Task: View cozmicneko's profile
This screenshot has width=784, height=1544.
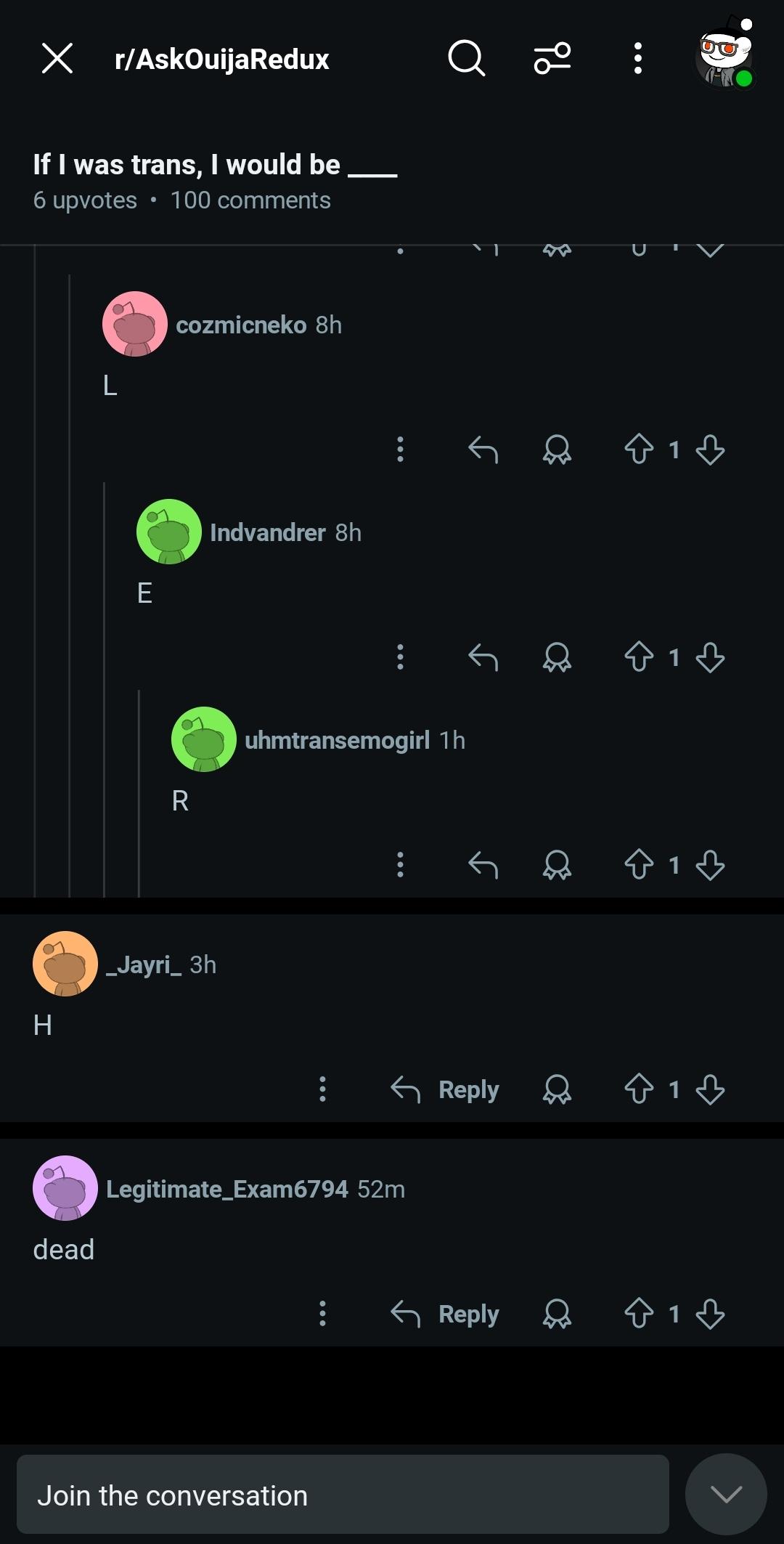Action: (240, 325)
